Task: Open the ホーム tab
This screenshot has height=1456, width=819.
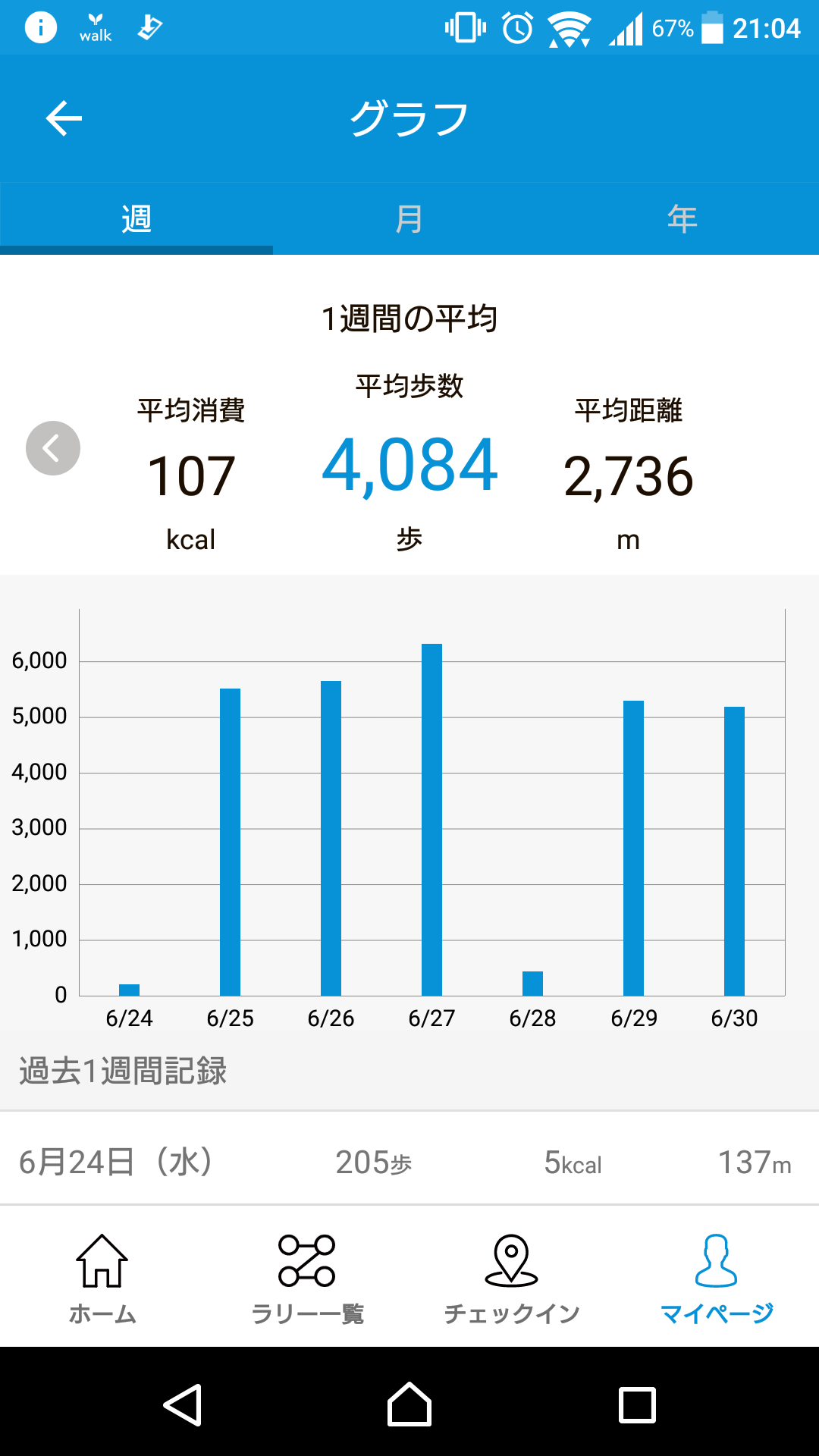Action: pos(102,1279)
